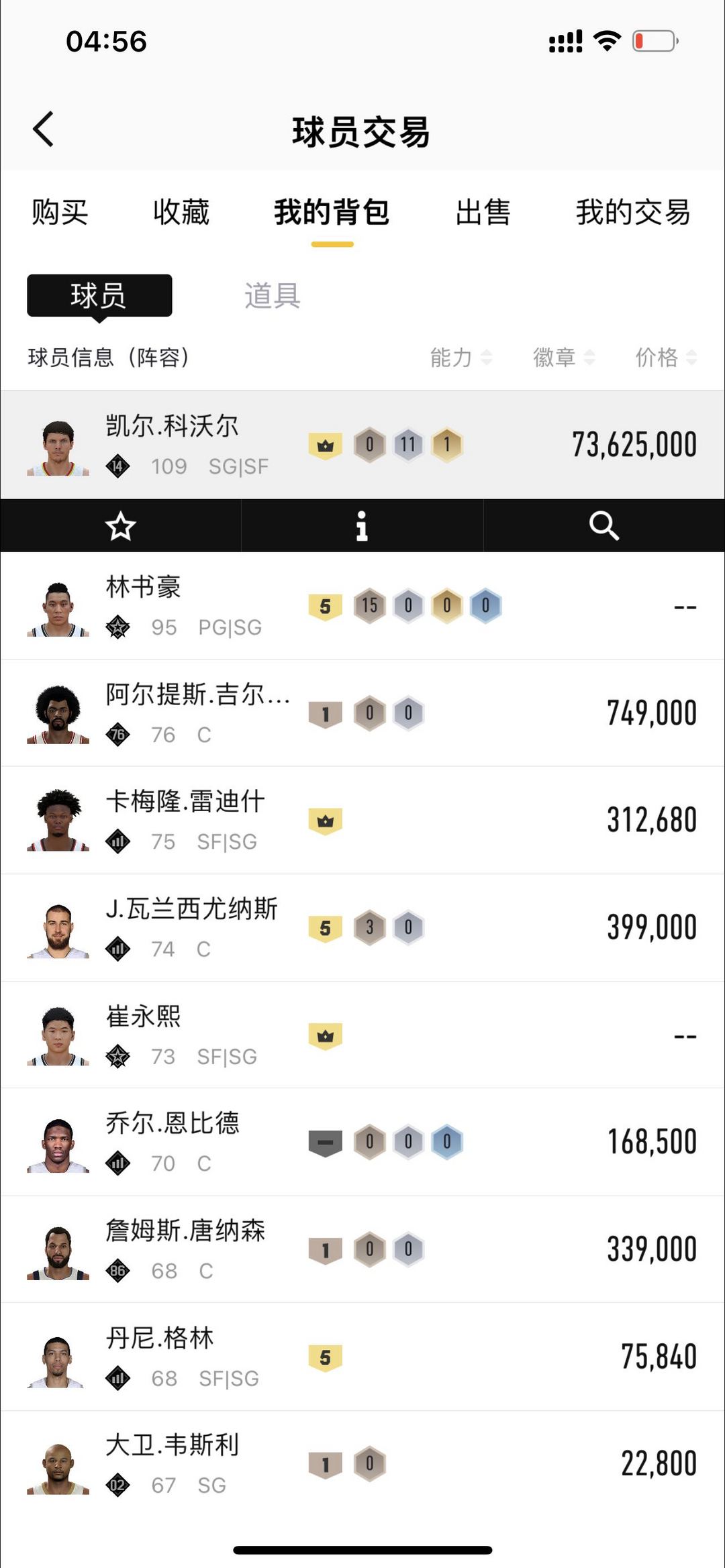Image resolution: width=725 pixels, height=1568 pixels.
Task: Open the 崔永熙 player row
Action: [362, 1035]
